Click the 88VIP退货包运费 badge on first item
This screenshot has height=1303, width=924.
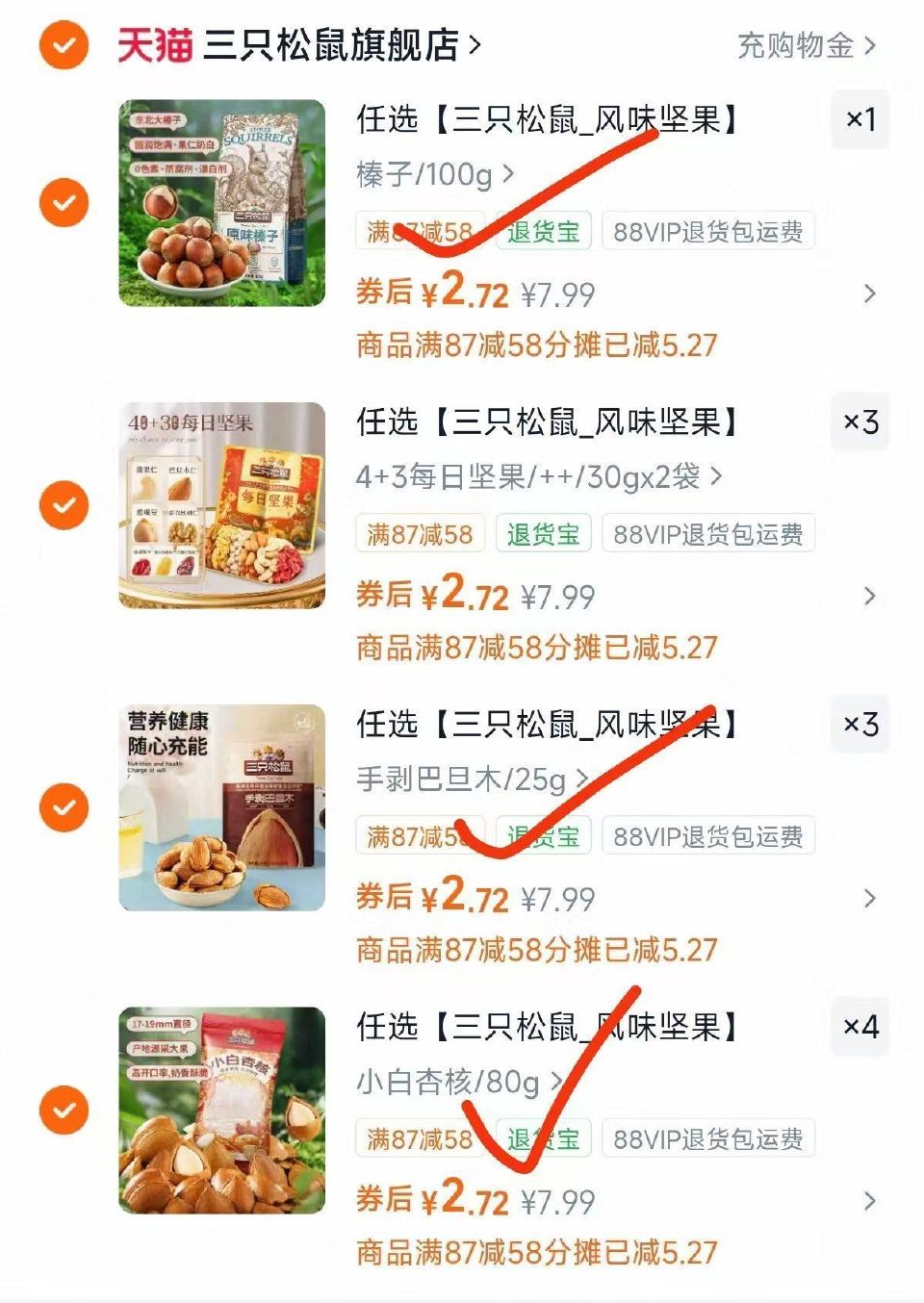[711, 231]
